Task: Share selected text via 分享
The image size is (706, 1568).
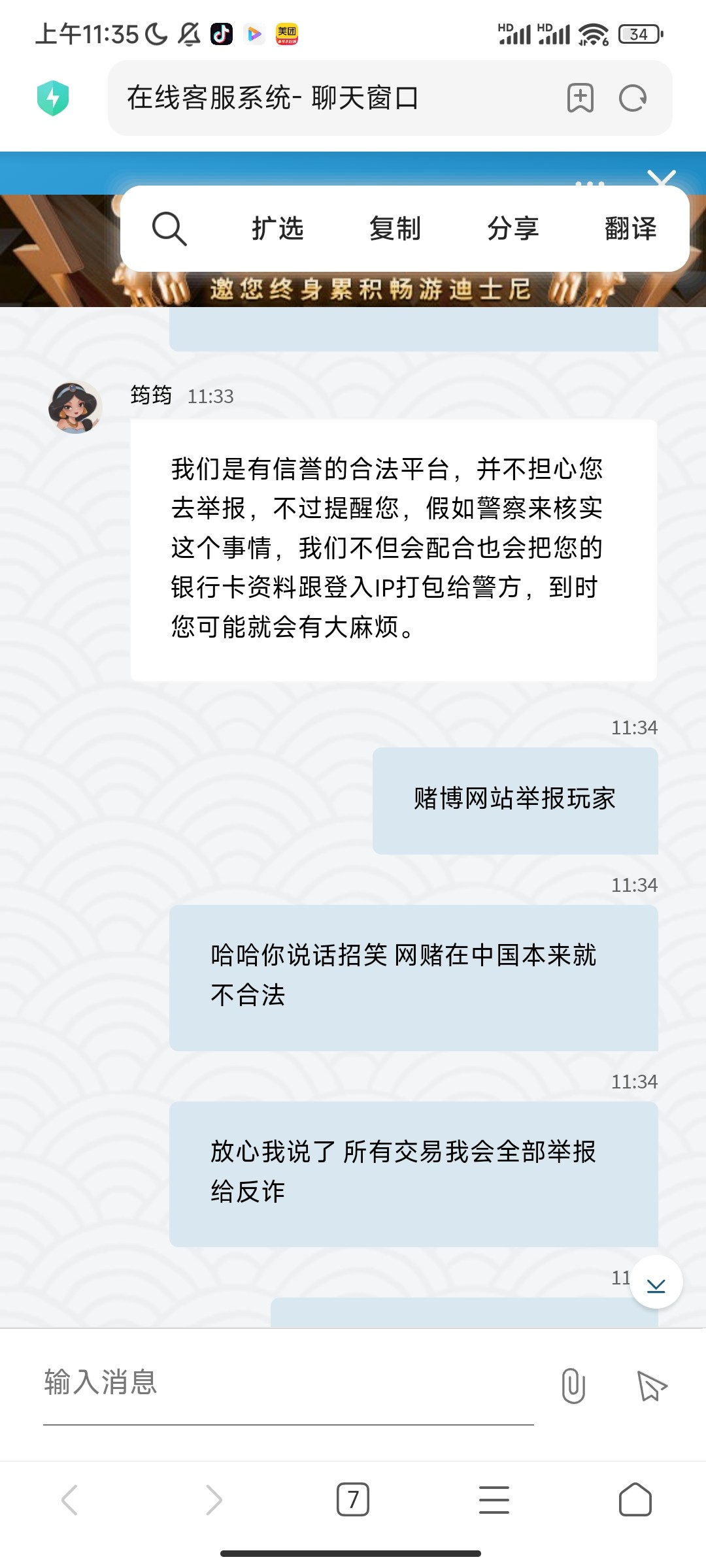Action: click(x=513, y=229)
